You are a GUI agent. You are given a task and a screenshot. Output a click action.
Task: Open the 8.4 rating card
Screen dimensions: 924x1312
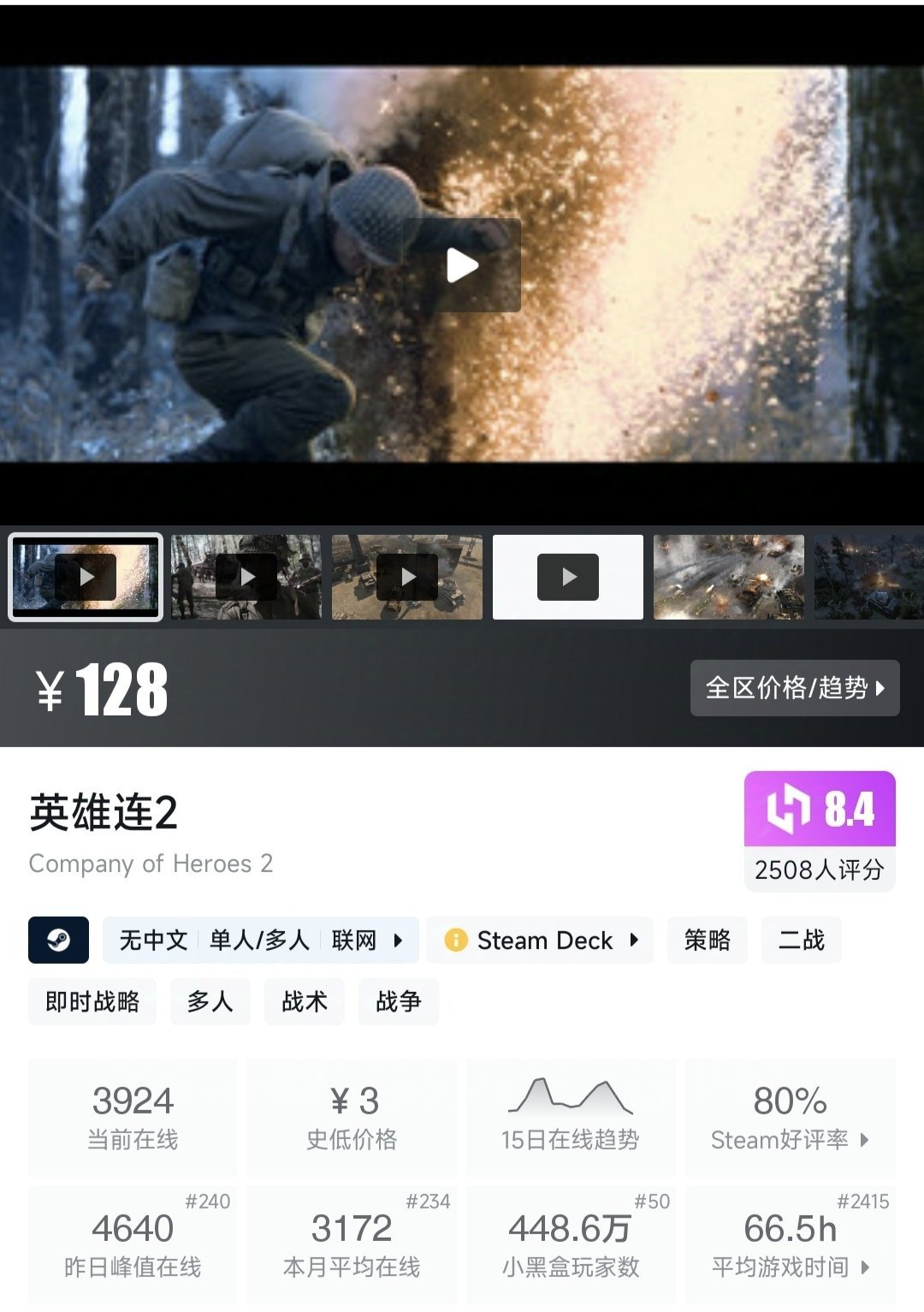820,831
